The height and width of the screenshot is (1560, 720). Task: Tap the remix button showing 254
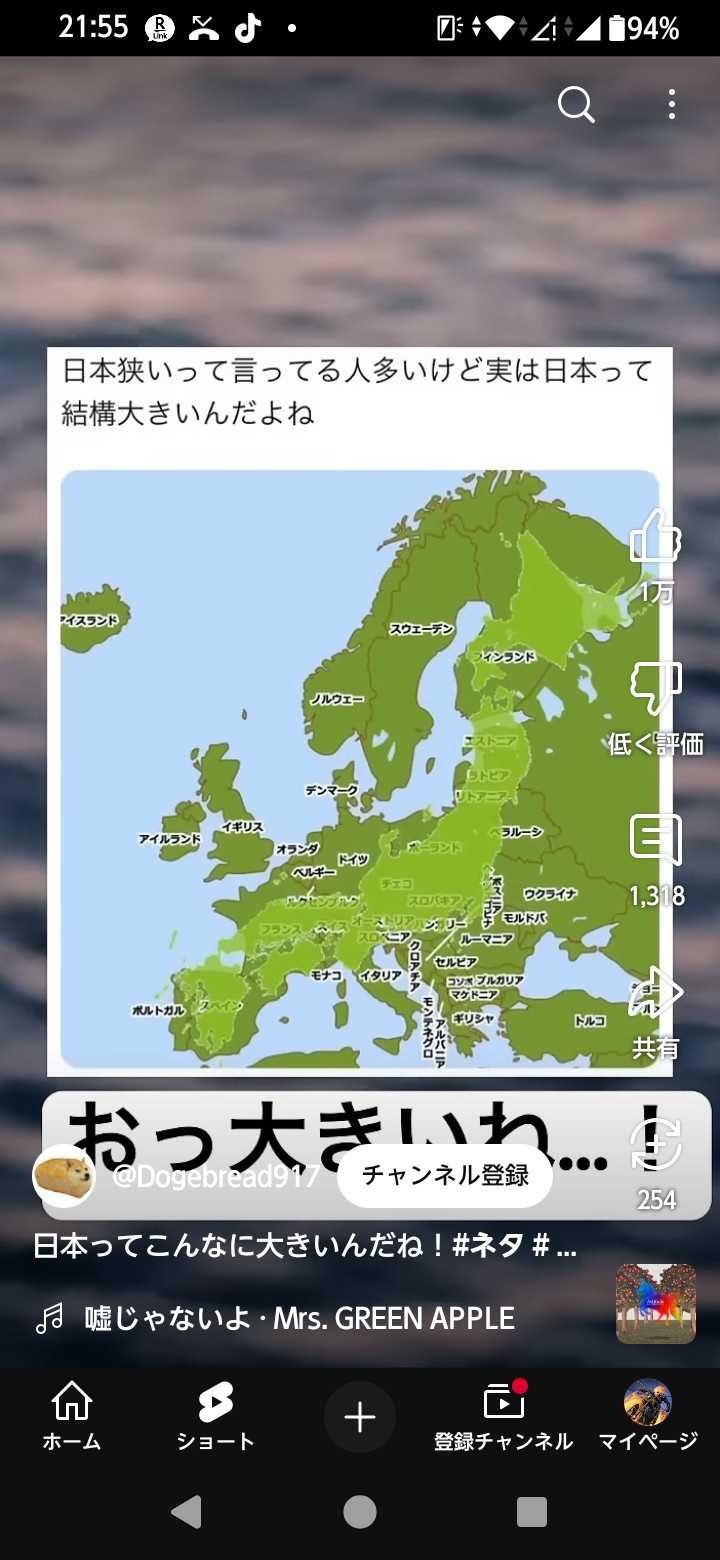[x=656, y=1146]
